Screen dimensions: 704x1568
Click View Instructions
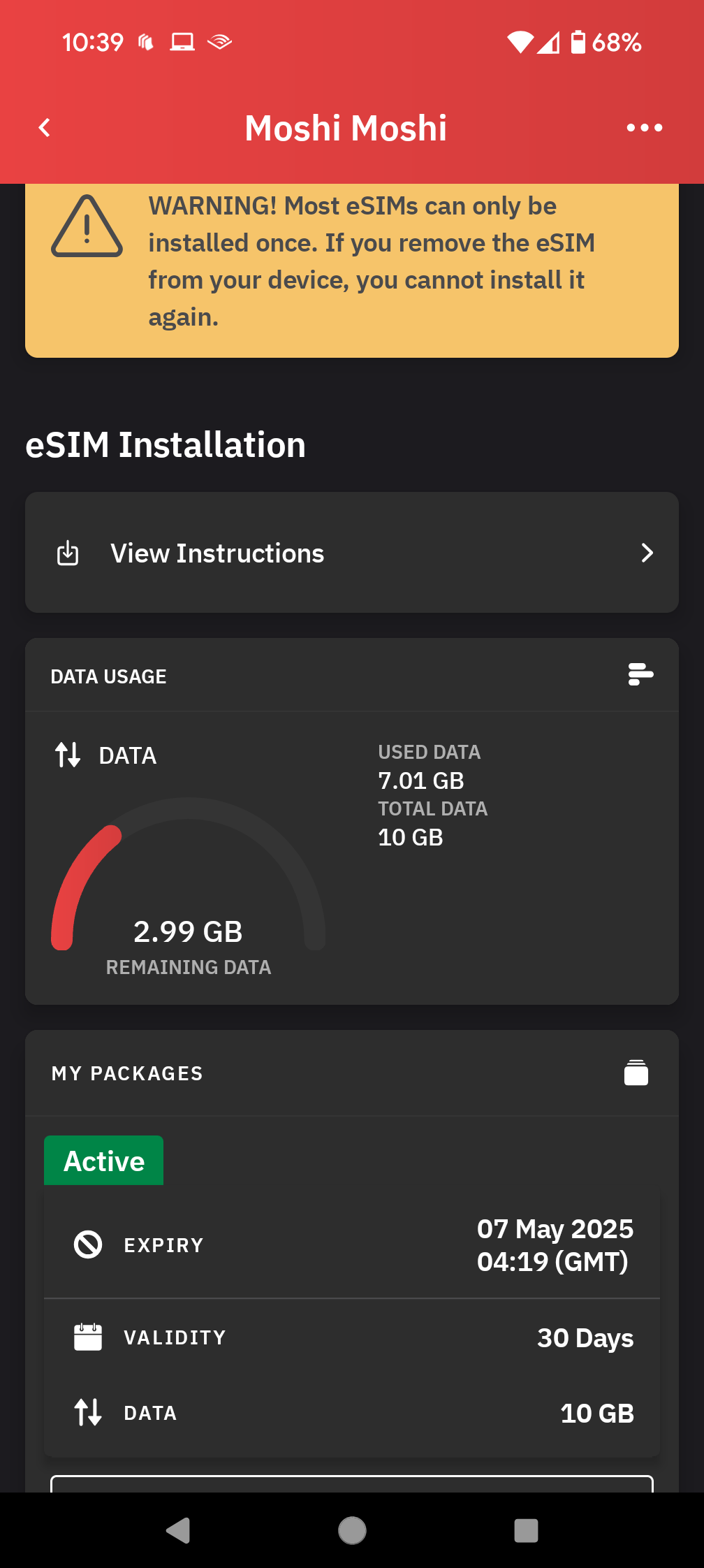(216, 552)
